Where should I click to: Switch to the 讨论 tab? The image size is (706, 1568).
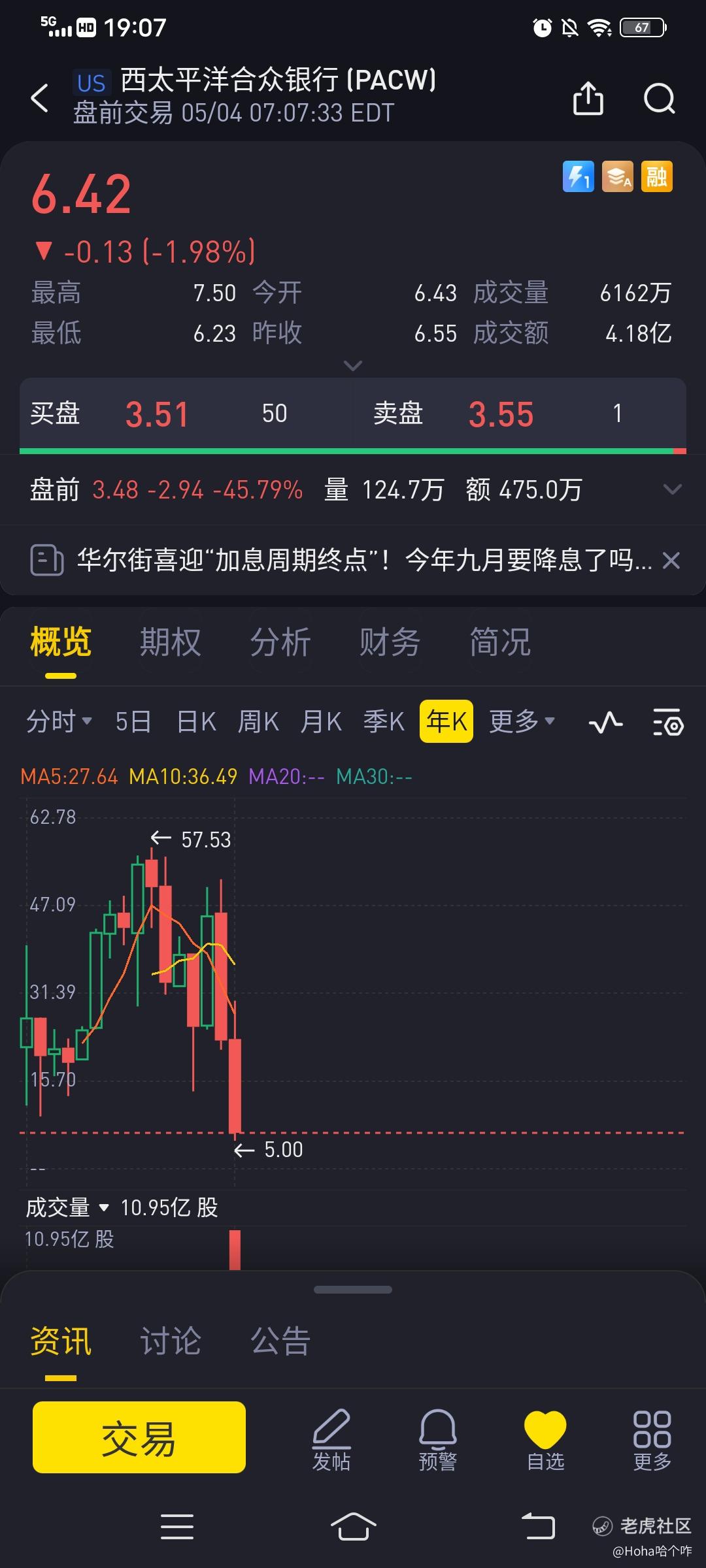pyautogui.click(x=171, y=1341)
